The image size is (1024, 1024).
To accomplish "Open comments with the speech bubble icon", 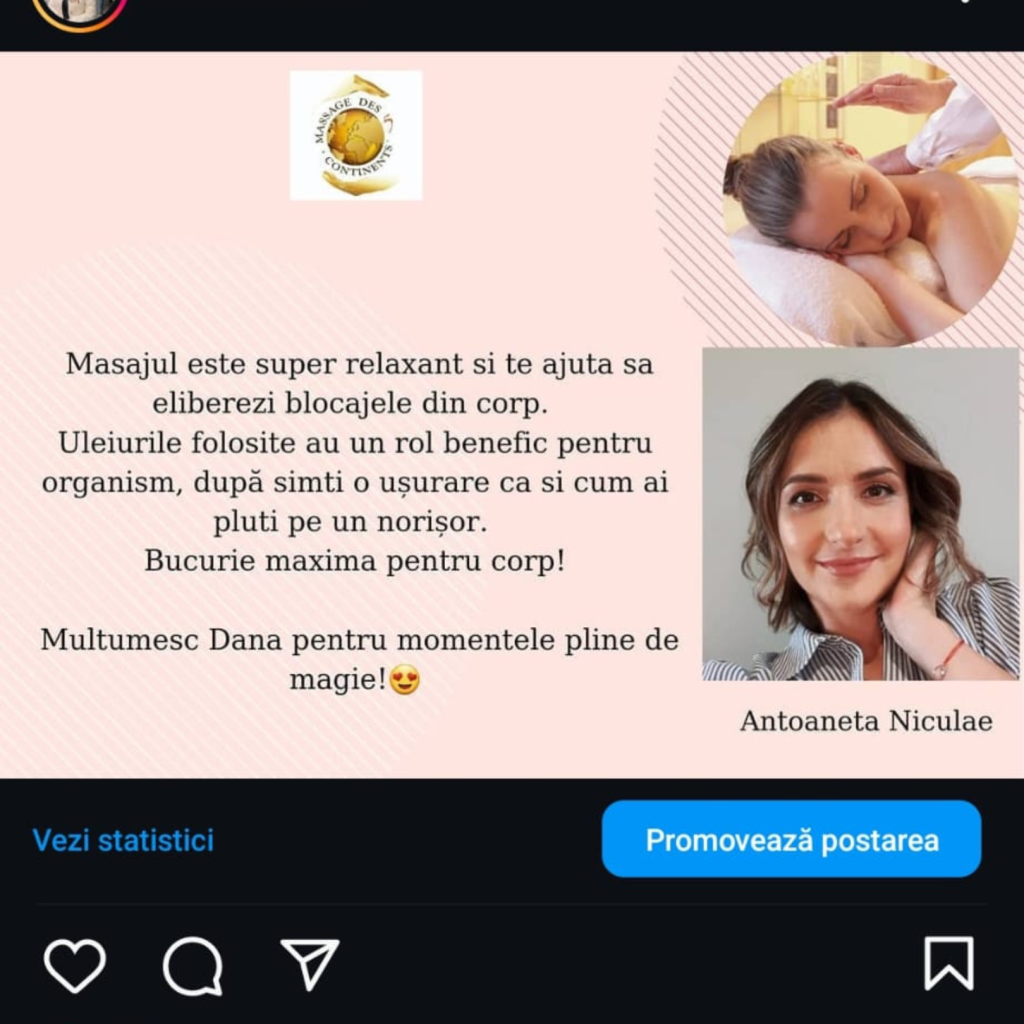I will tap(192, 966).
